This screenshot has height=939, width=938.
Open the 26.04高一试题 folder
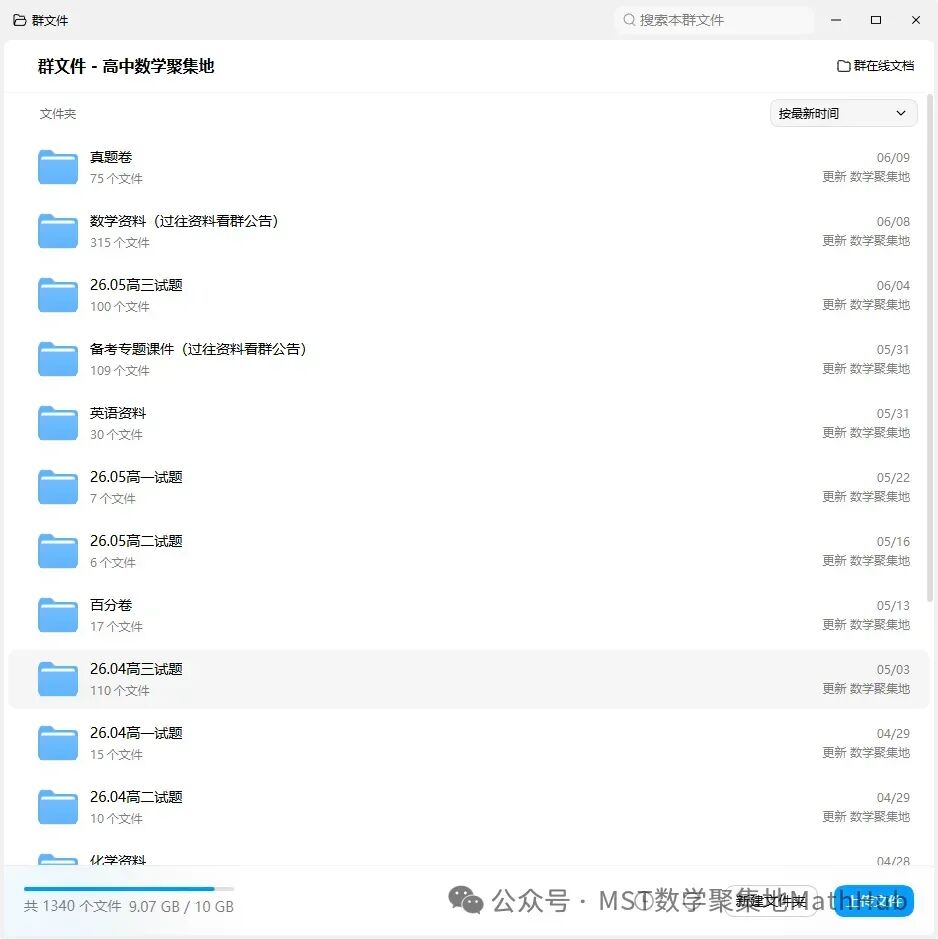tap(468, 744)
